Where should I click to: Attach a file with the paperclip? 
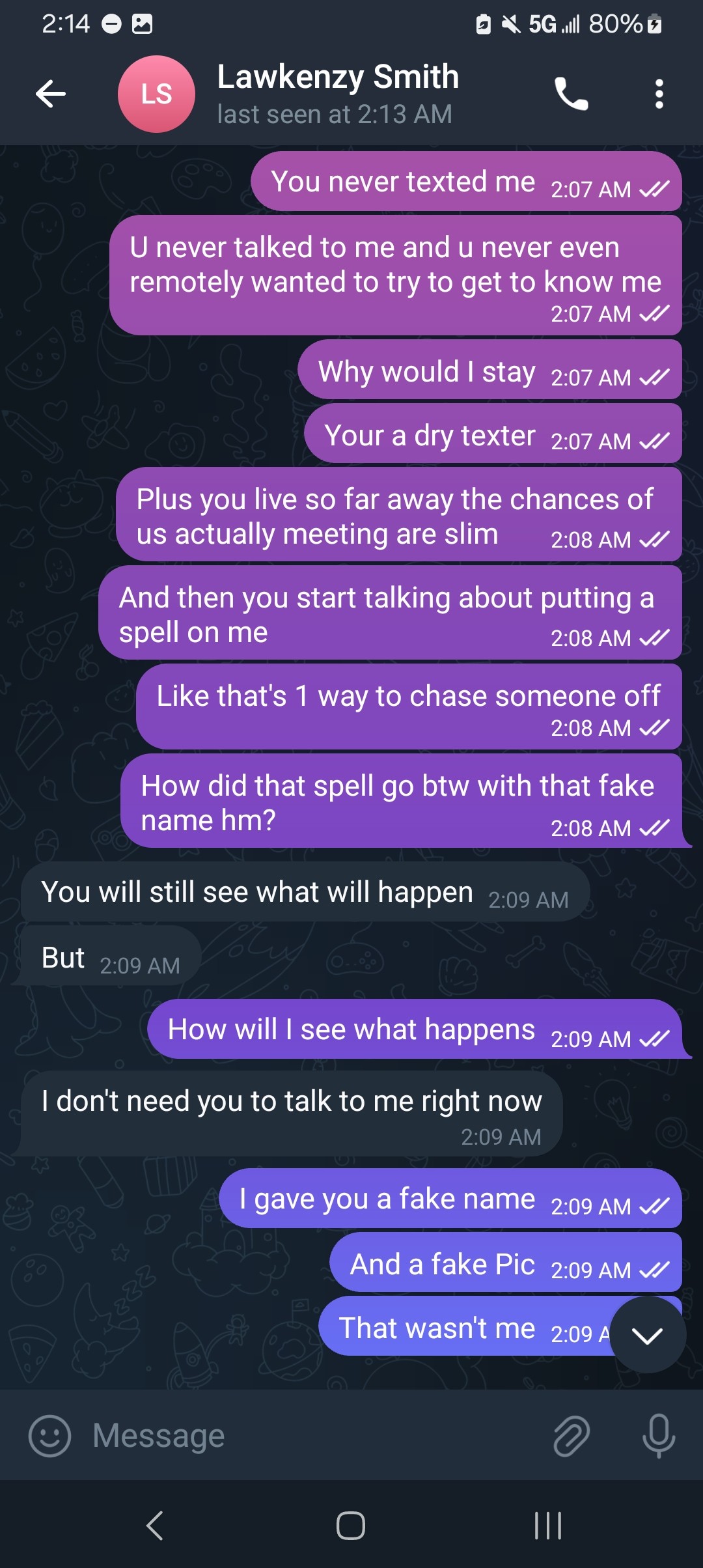(571, 1435)
